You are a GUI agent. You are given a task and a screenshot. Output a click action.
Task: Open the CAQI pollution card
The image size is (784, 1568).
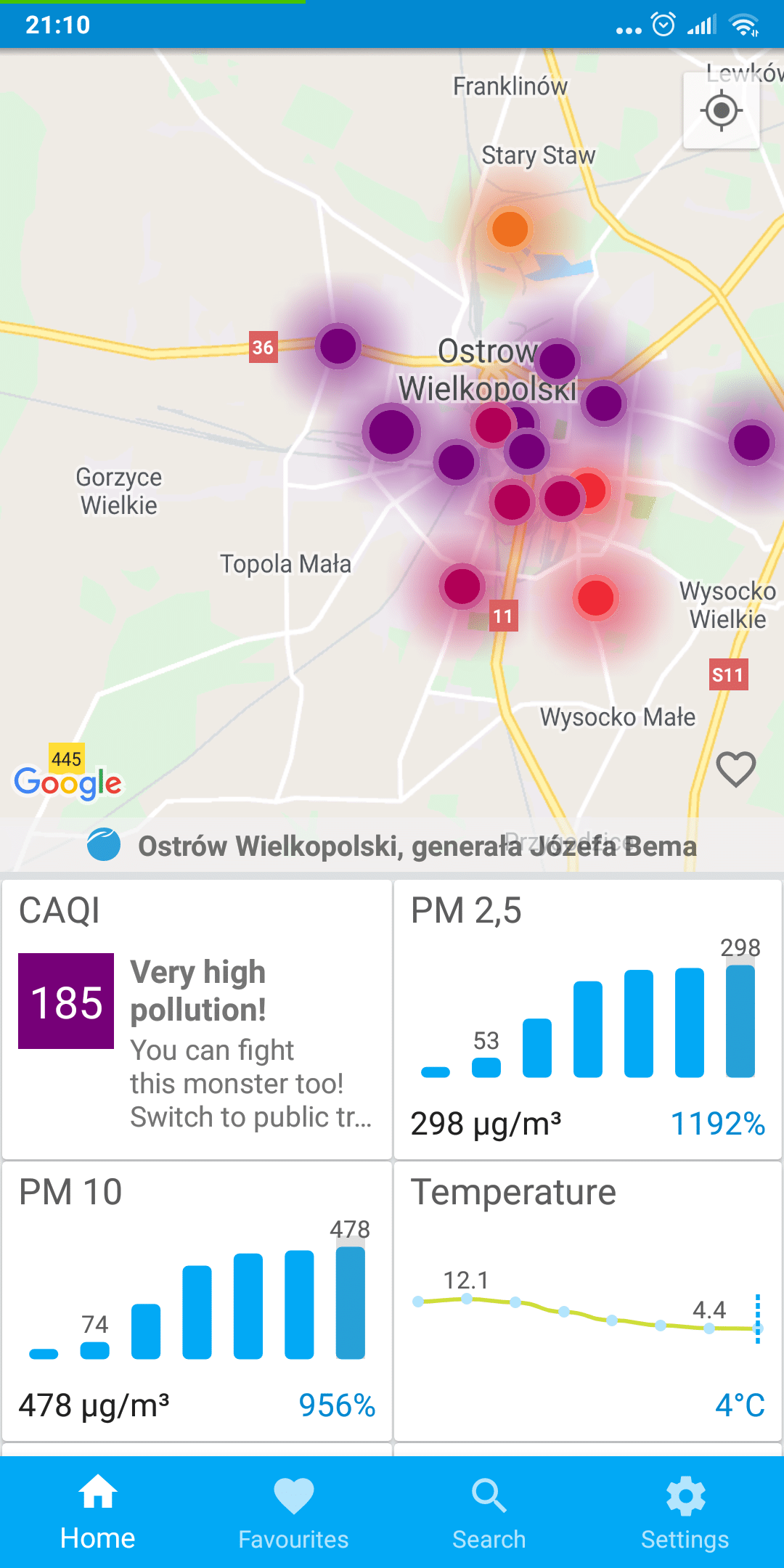tap(197, 1019)
